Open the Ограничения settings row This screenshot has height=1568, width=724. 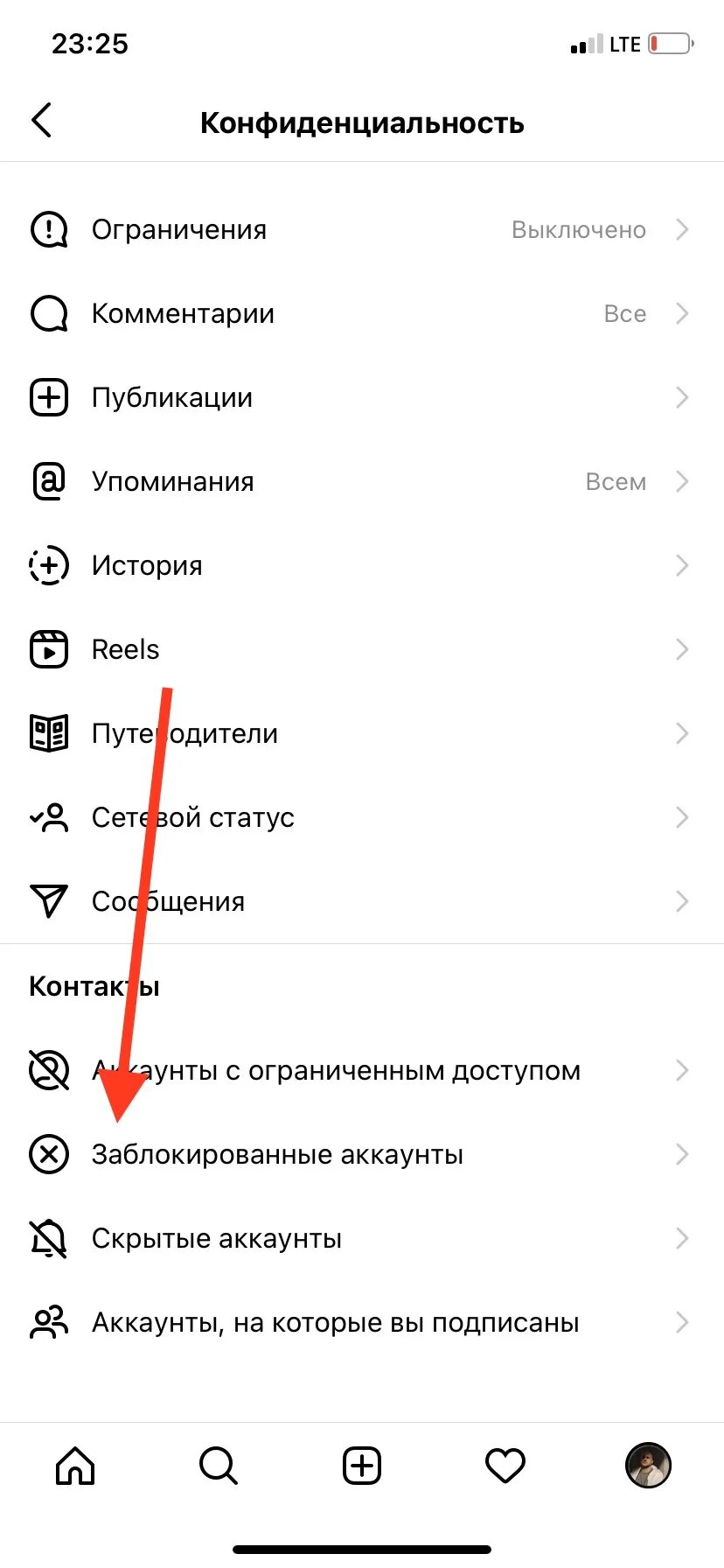[x=362, y=230]
